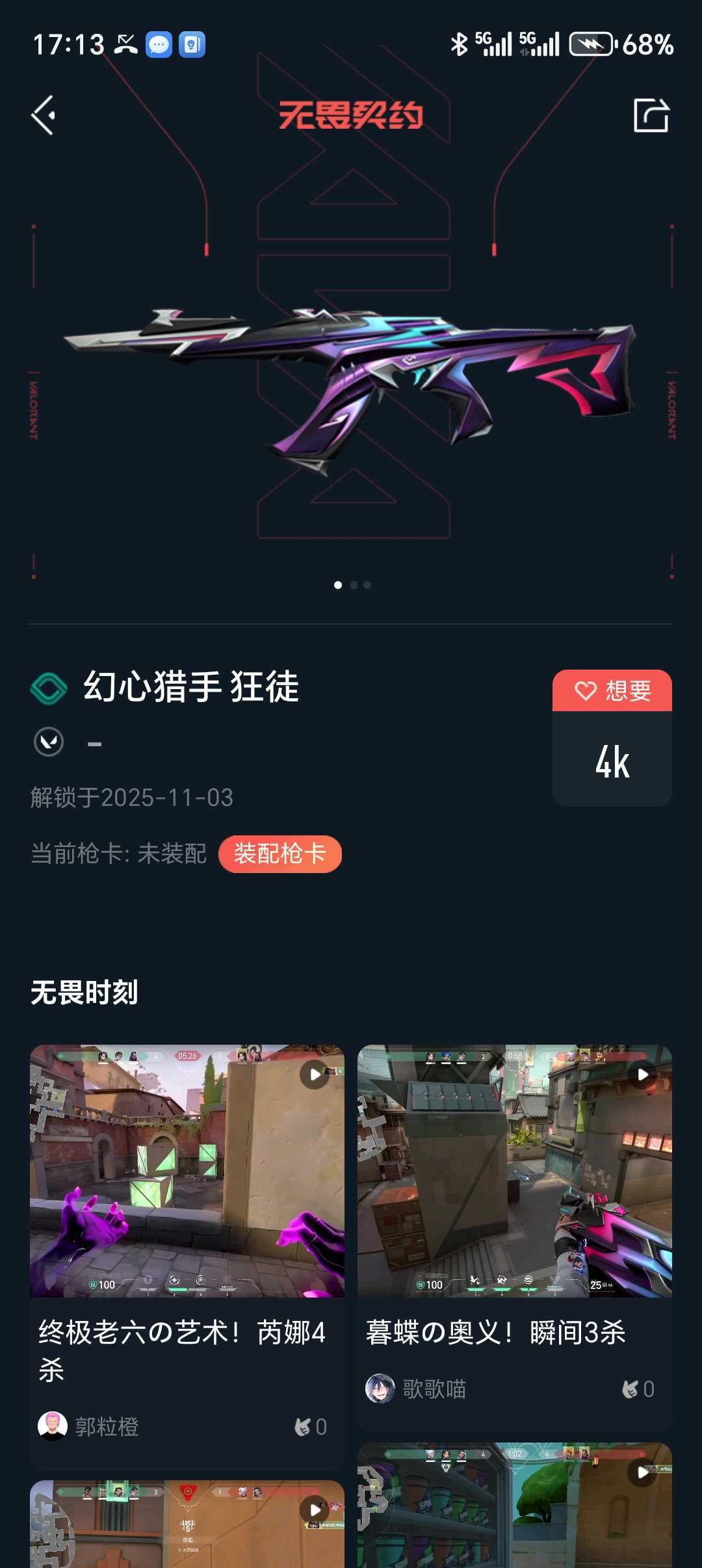The height and width of the screenshot is (1568, 702).
Task: Go back using the top-left arrow
Action: pos(44,116)
